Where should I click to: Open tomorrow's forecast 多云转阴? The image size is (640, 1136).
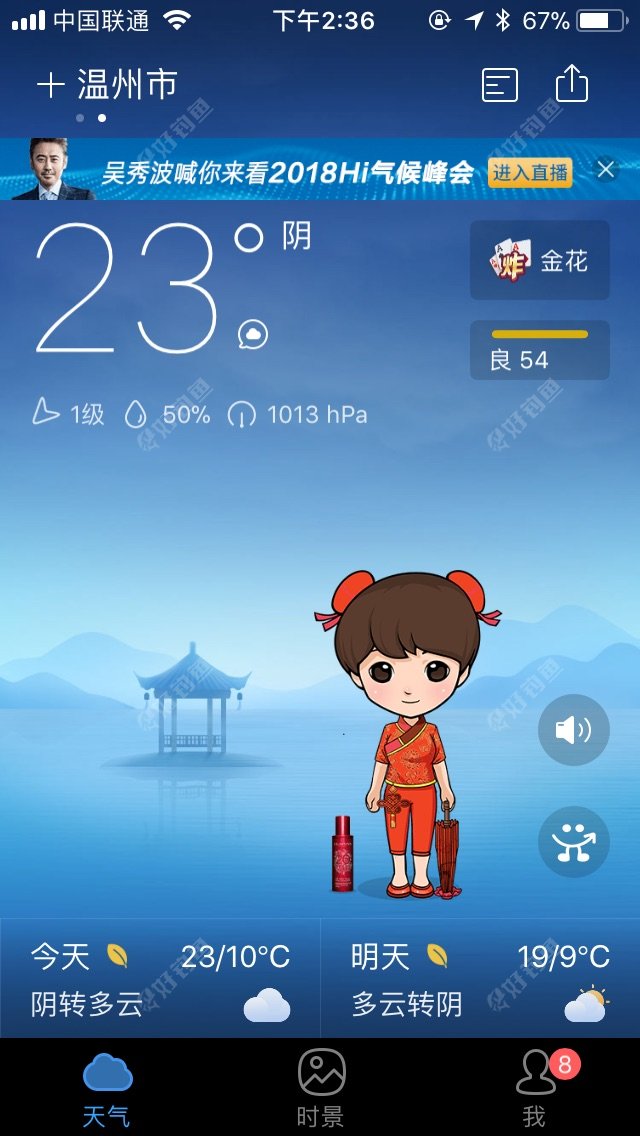(x=480, y=979)
